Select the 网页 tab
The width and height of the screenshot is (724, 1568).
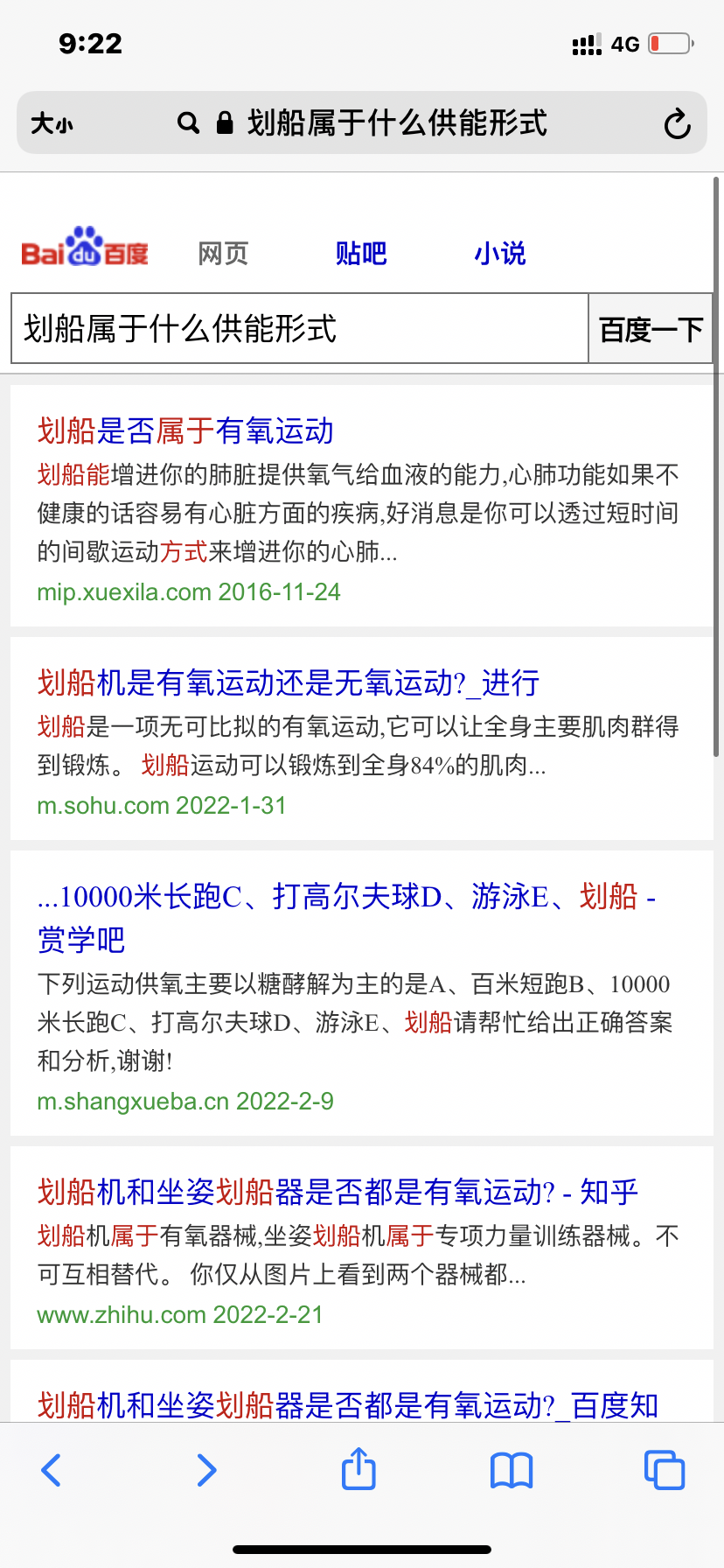coord(224,254)
